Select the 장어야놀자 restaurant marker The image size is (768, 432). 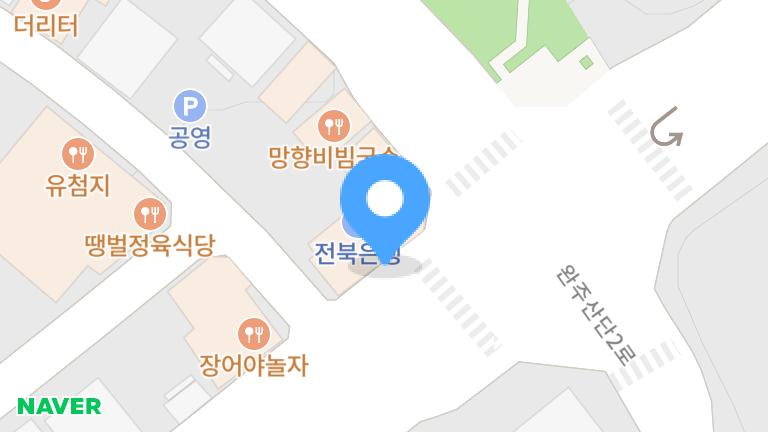[252, 333]
